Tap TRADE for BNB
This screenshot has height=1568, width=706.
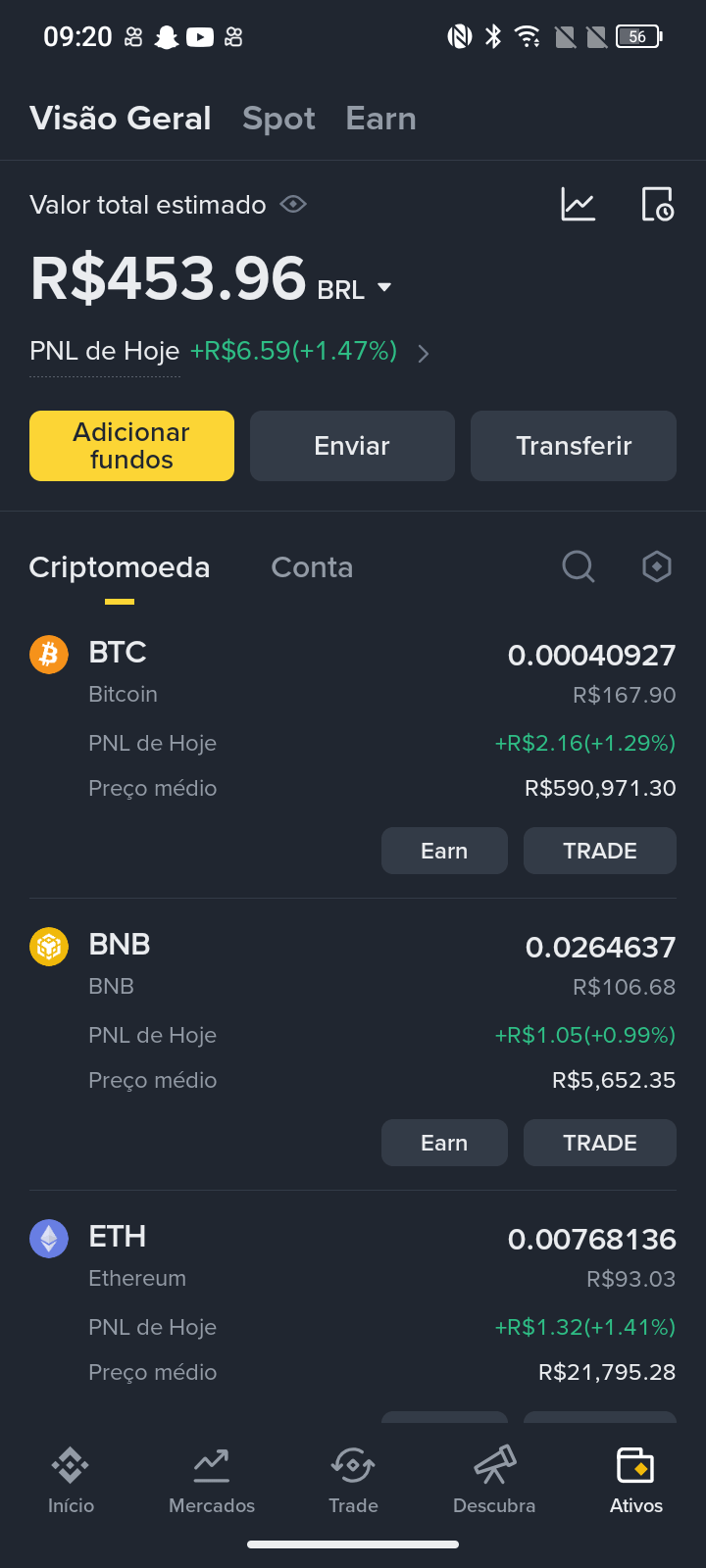[x=600, y=1143]
